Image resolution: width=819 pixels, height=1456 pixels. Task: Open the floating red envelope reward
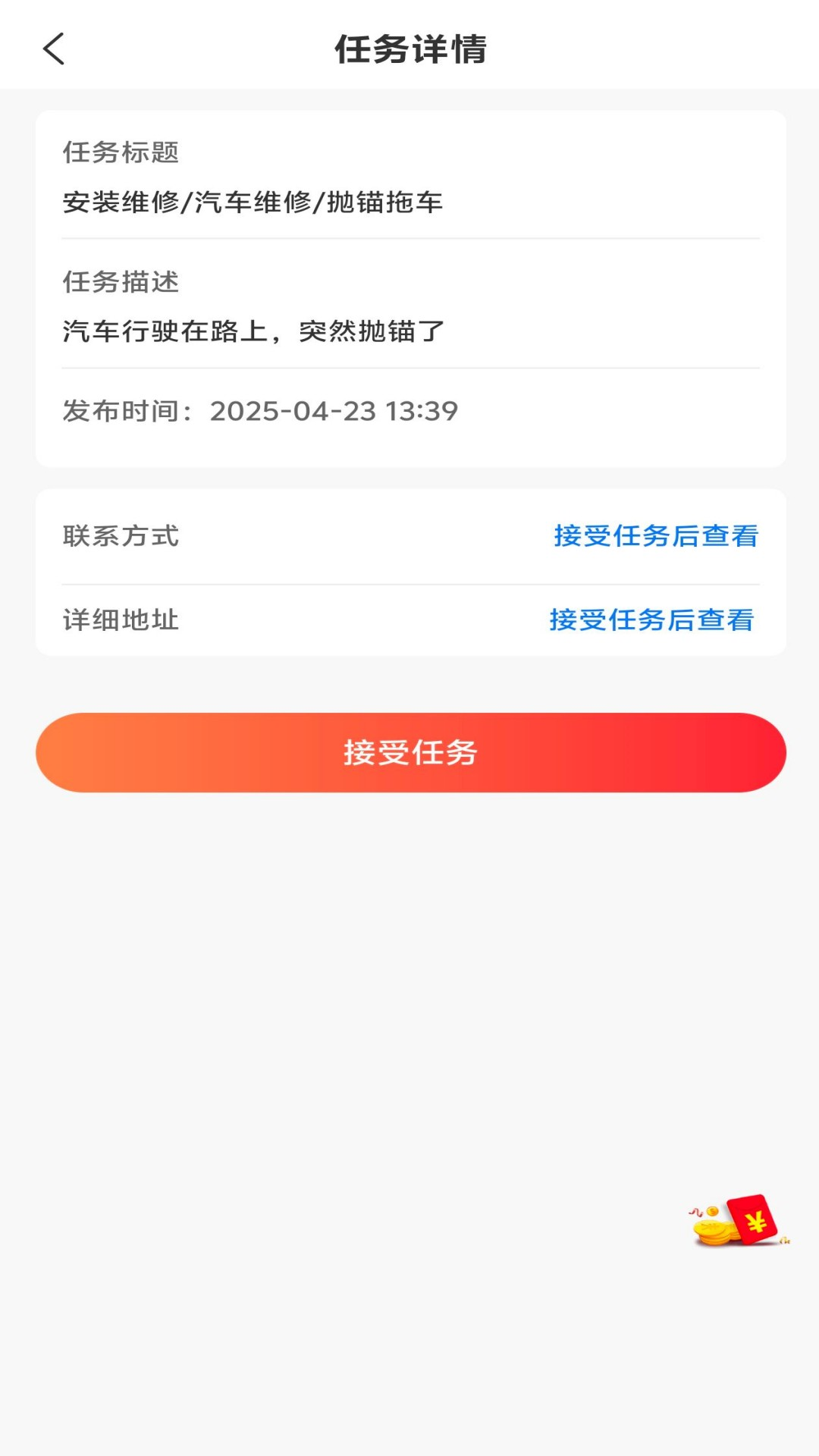[740, 1220]
